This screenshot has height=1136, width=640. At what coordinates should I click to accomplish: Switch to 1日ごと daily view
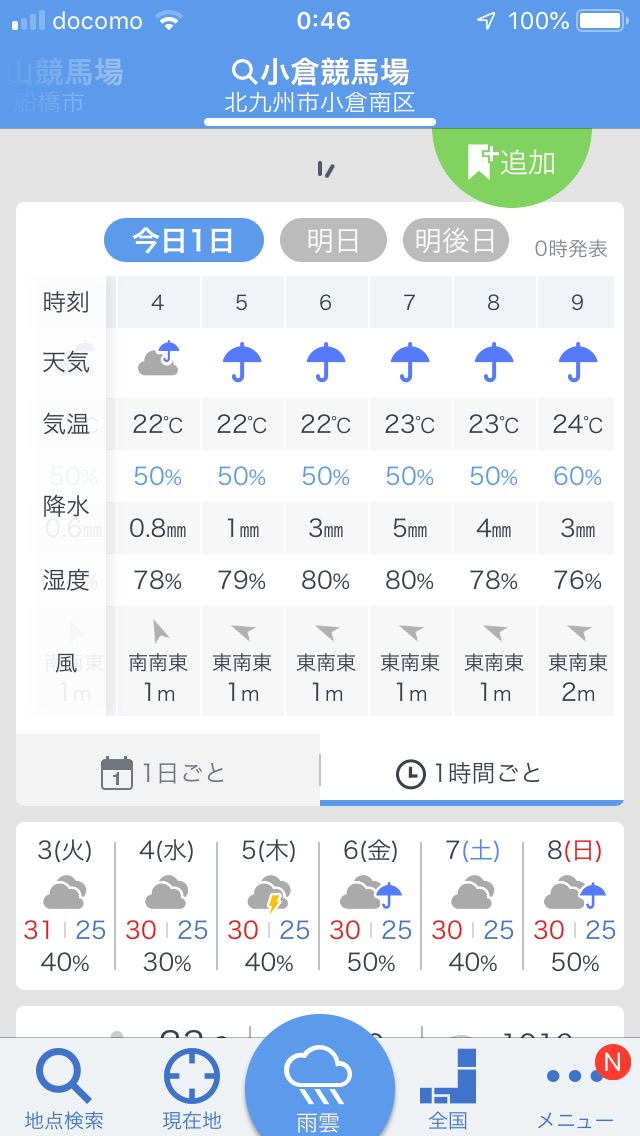(x=165, y=773)
